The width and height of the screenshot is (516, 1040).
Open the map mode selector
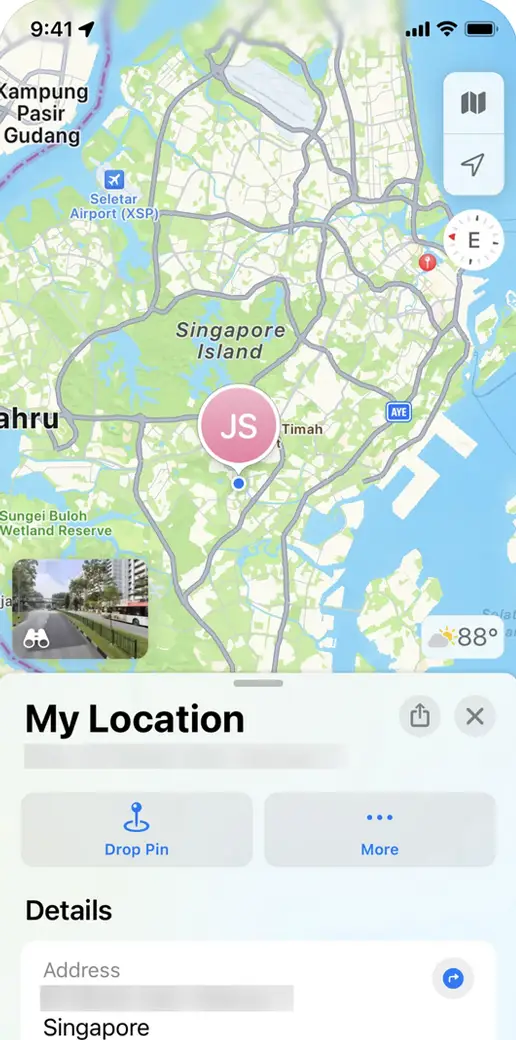[x=473, y=103]
